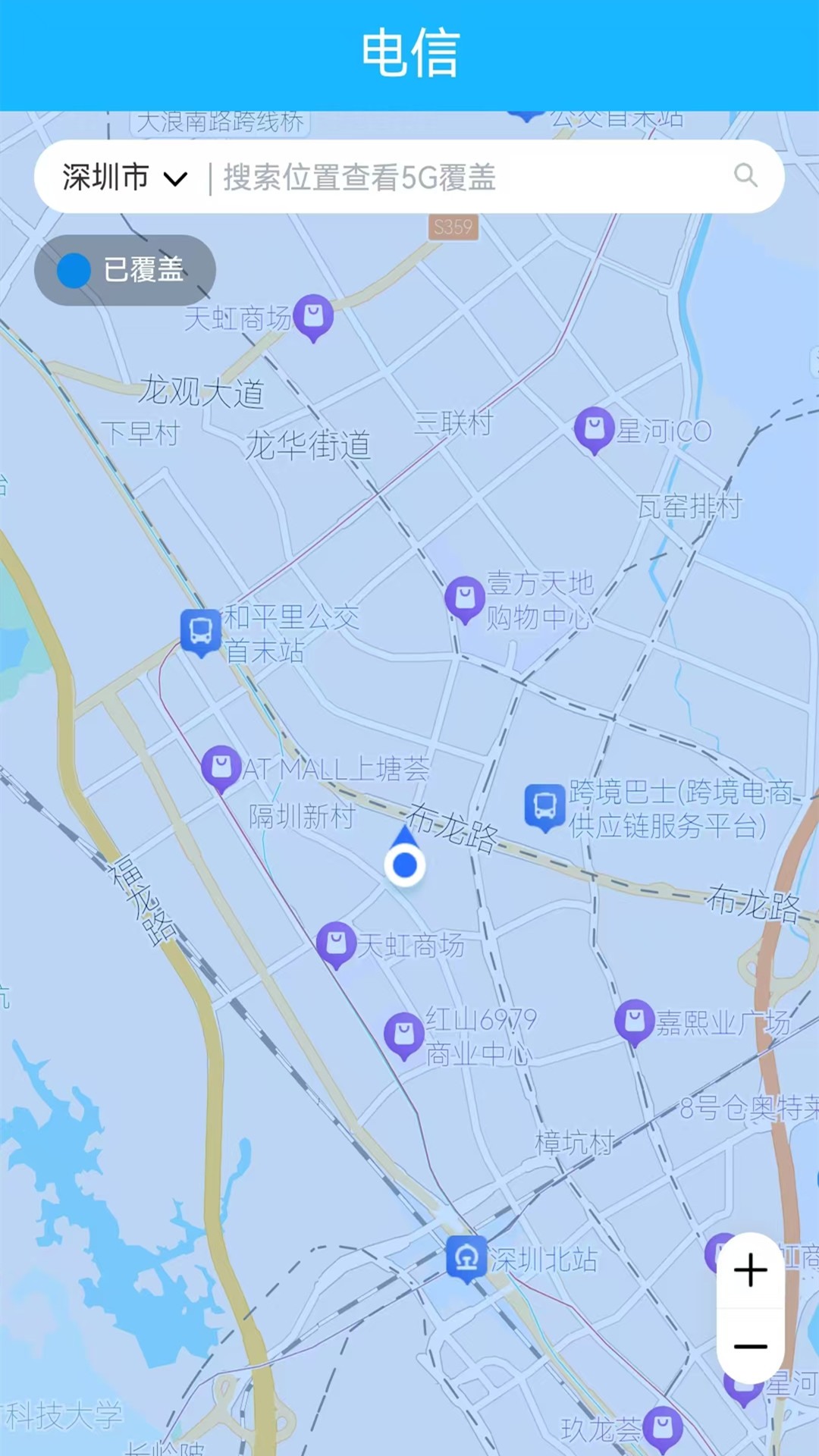Expand the 深圳市 city selector

click(104, 176)
